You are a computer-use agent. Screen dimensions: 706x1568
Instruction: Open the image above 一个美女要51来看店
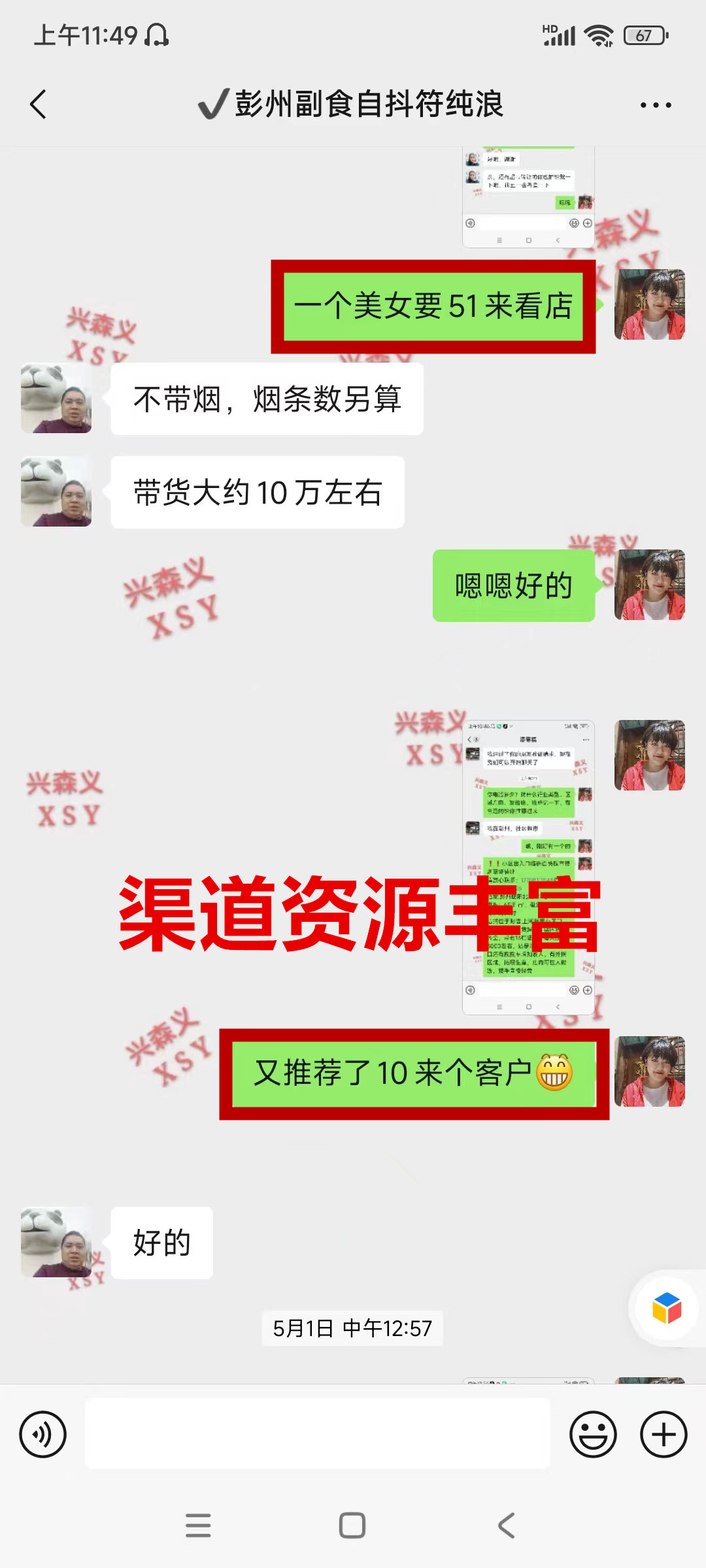click(x=528, y=197)
